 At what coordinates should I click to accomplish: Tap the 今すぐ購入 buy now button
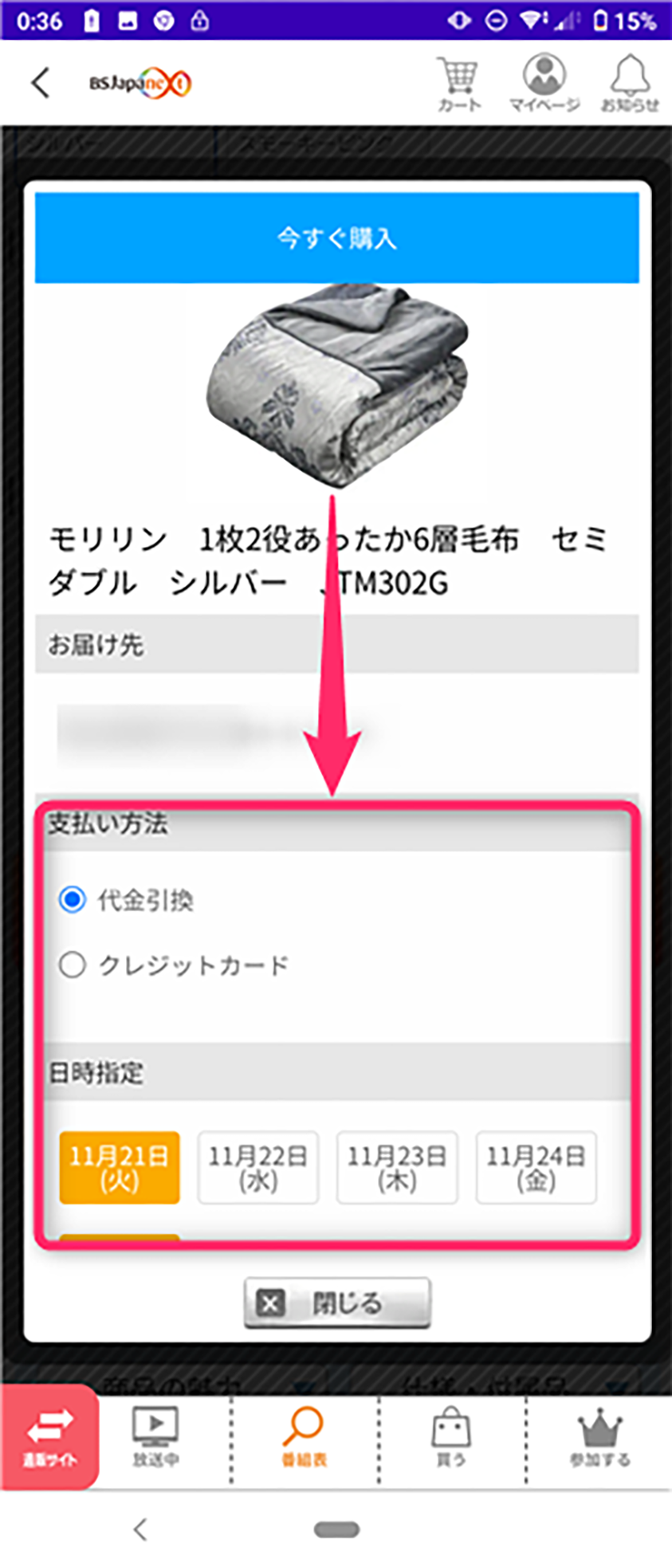336,238
